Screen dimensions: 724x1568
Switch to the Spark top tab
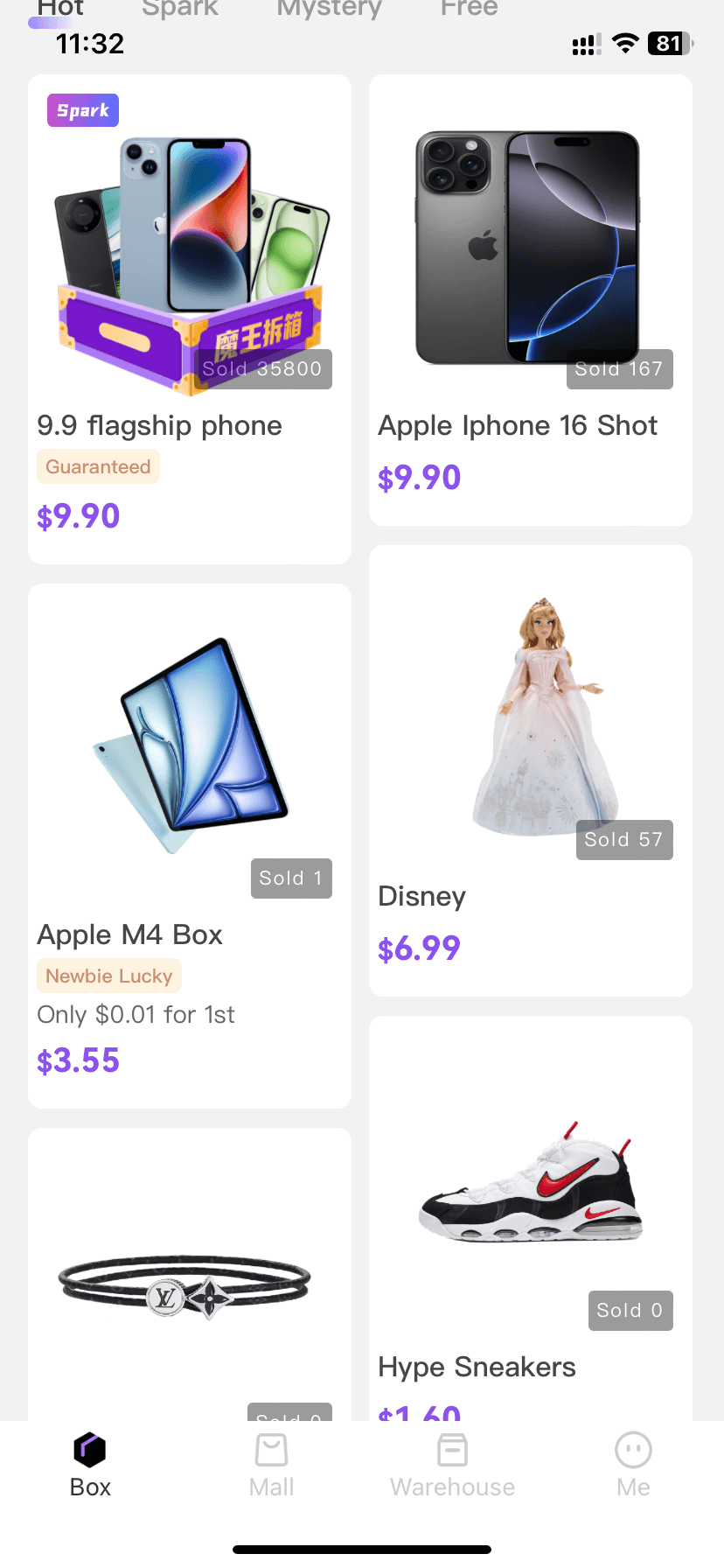tap(180, 9)
